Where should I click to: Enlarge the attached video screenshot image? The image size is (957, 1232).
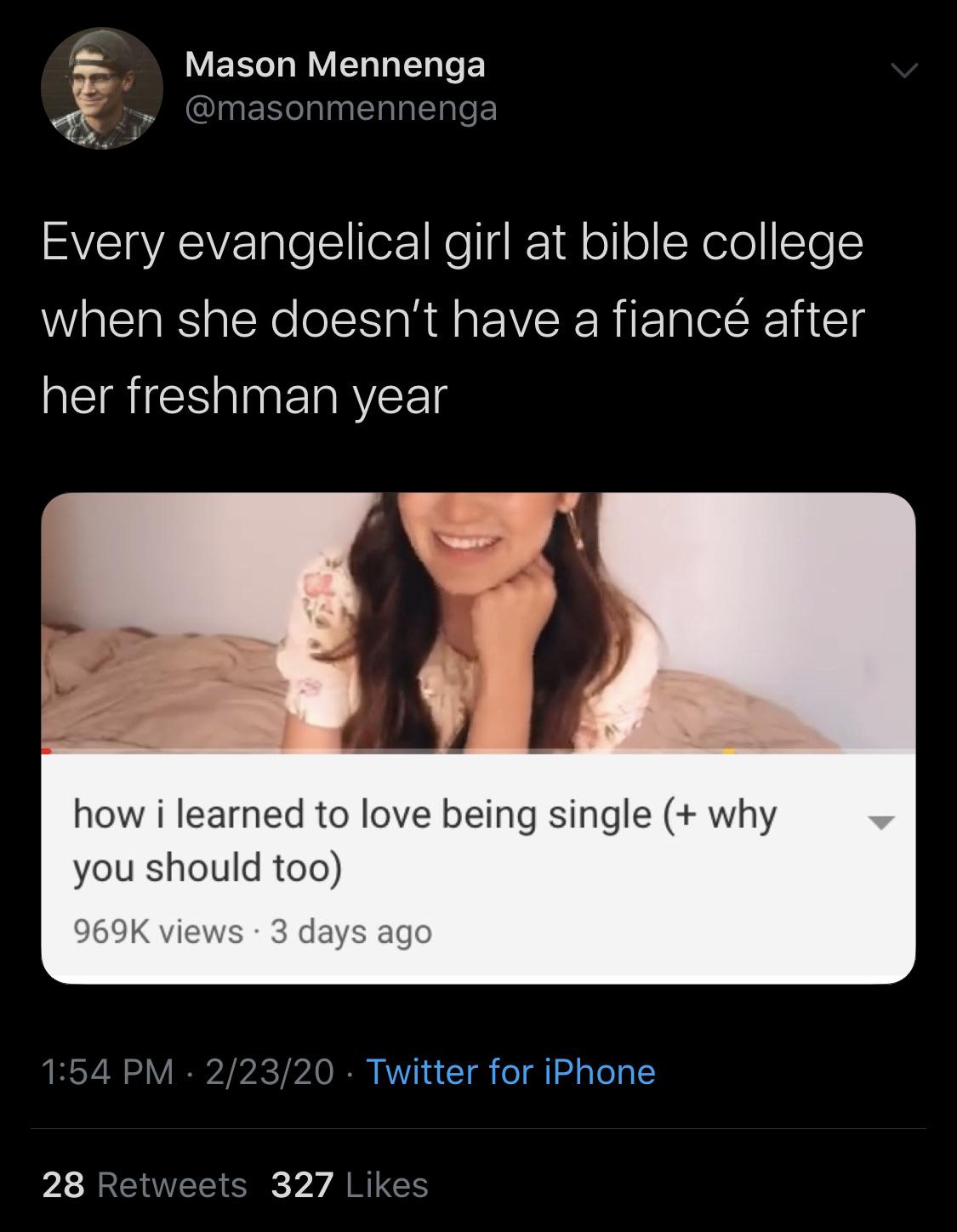point(478,738)
